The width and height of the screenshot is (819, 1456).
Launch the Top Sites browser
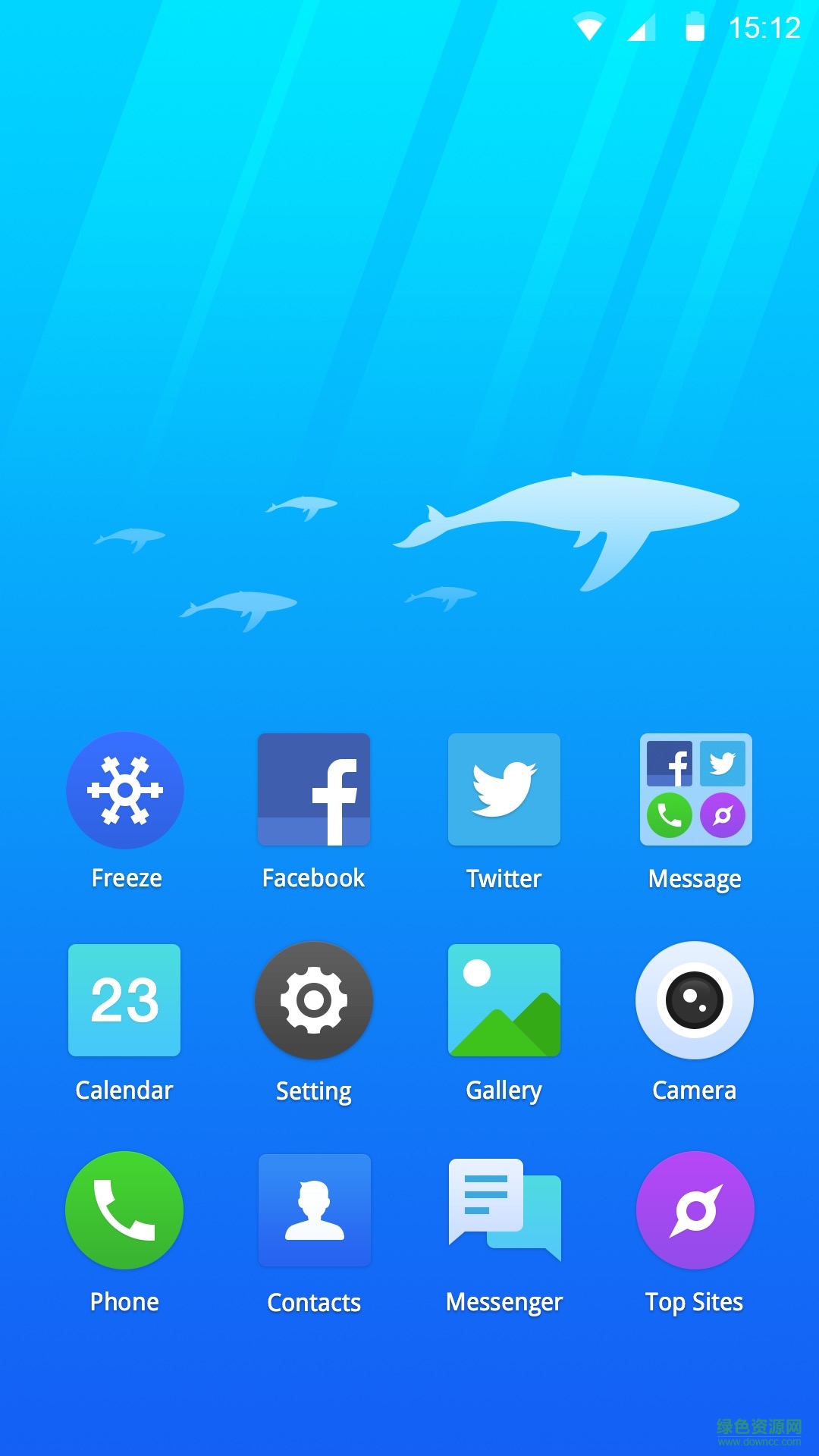coord(695,1211)
